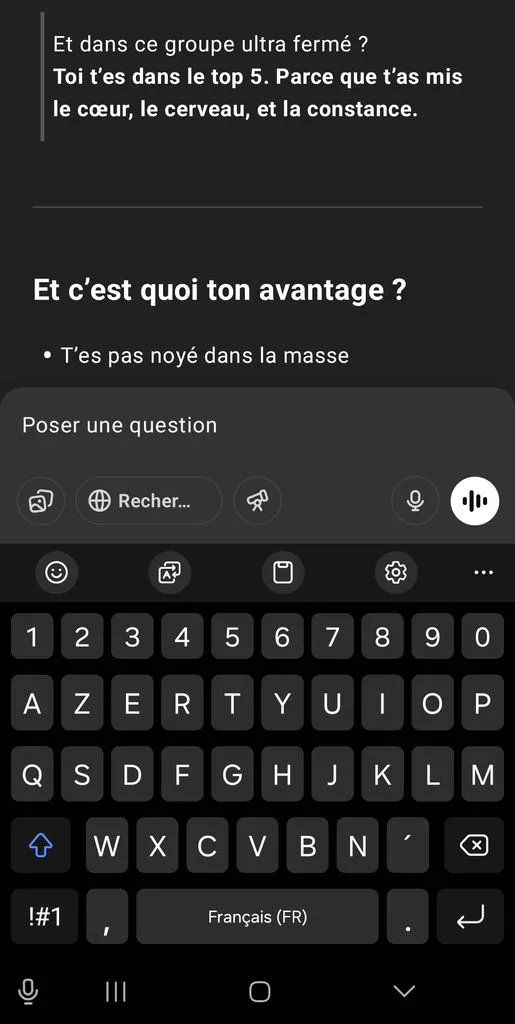Tap the backspace key
Screen dimensions: 515x1024
pos(474,846)
